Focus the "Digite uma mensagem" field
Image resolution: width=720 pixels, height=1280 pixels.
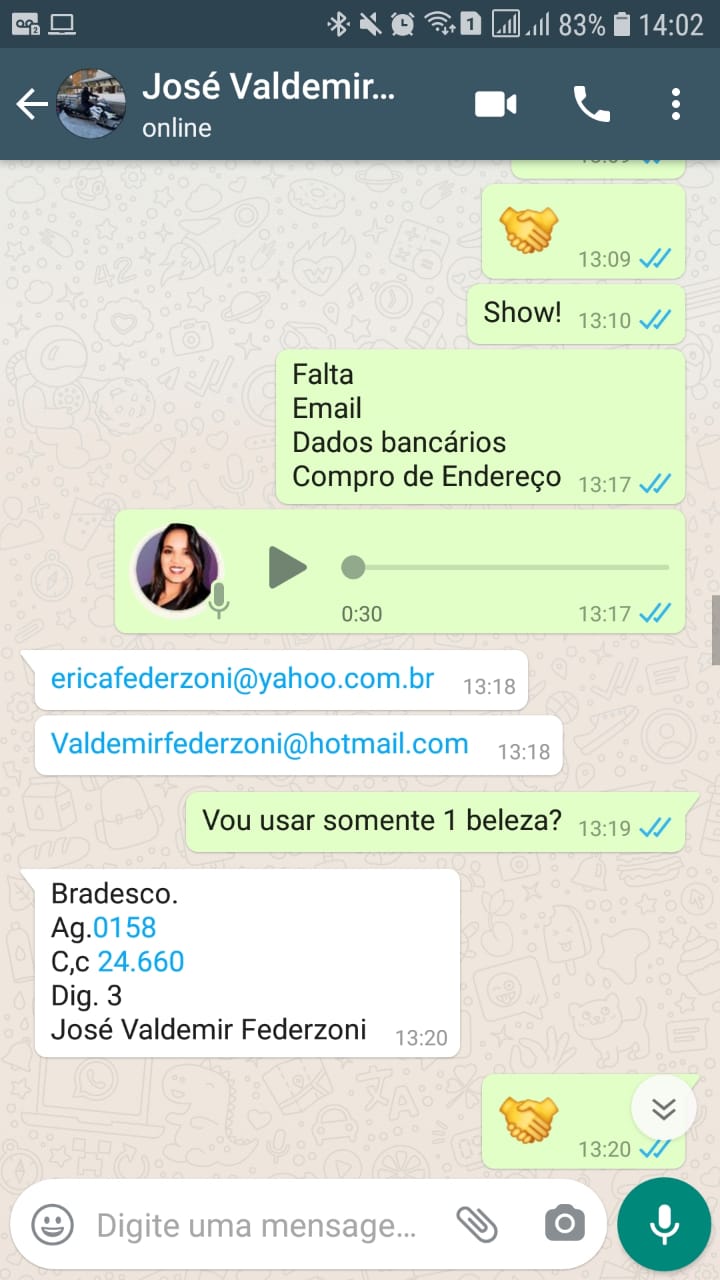256,1225
